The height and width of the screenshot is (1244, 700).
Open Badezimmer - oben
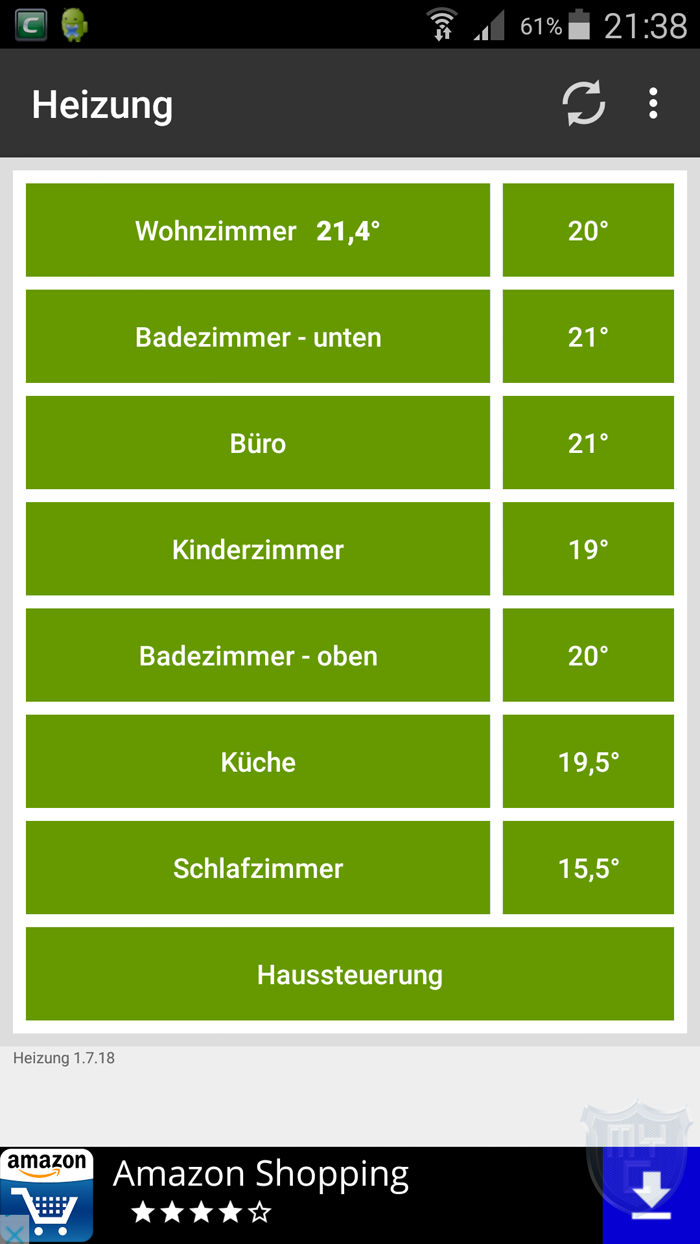pos(258,655)
